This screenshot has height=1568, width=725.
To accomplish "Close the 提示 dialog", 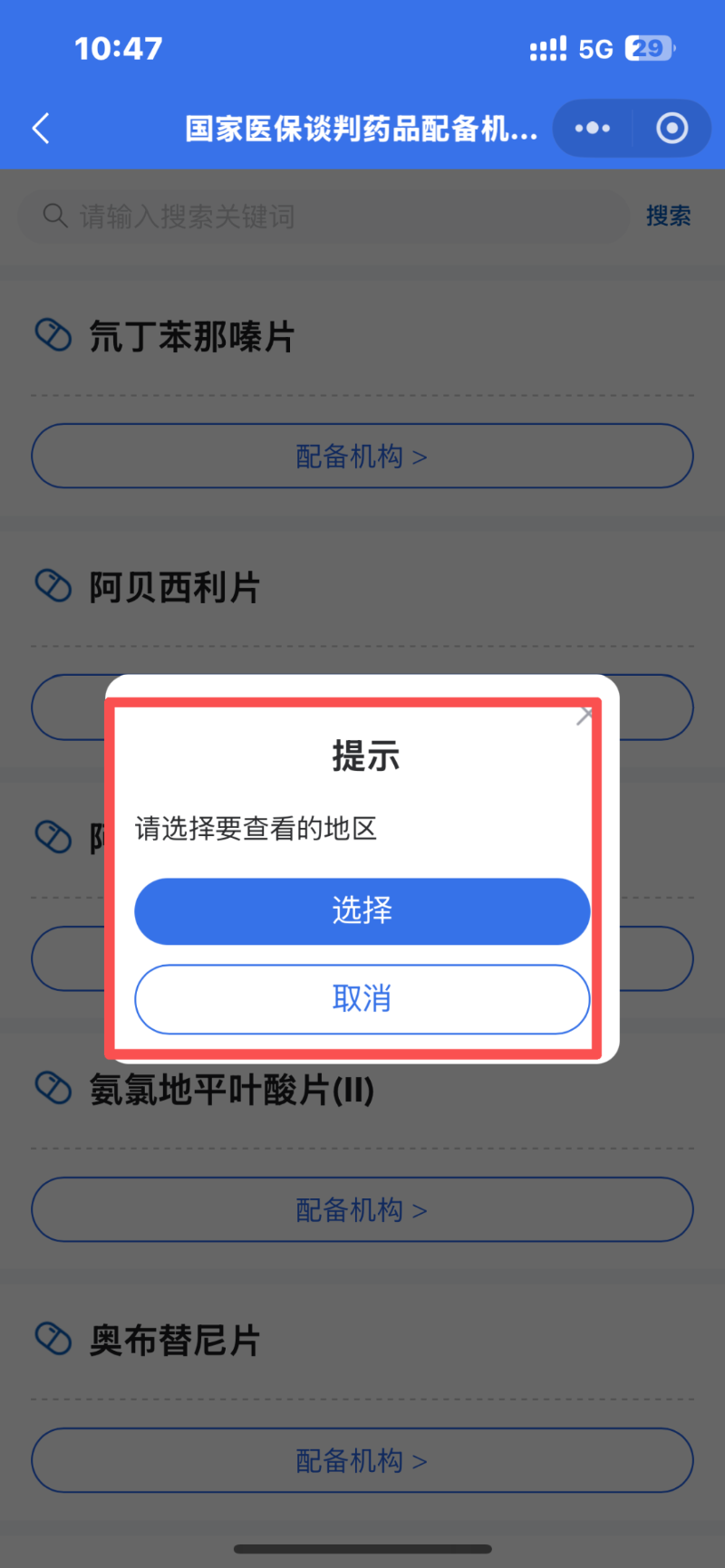I will click(585, 716).
